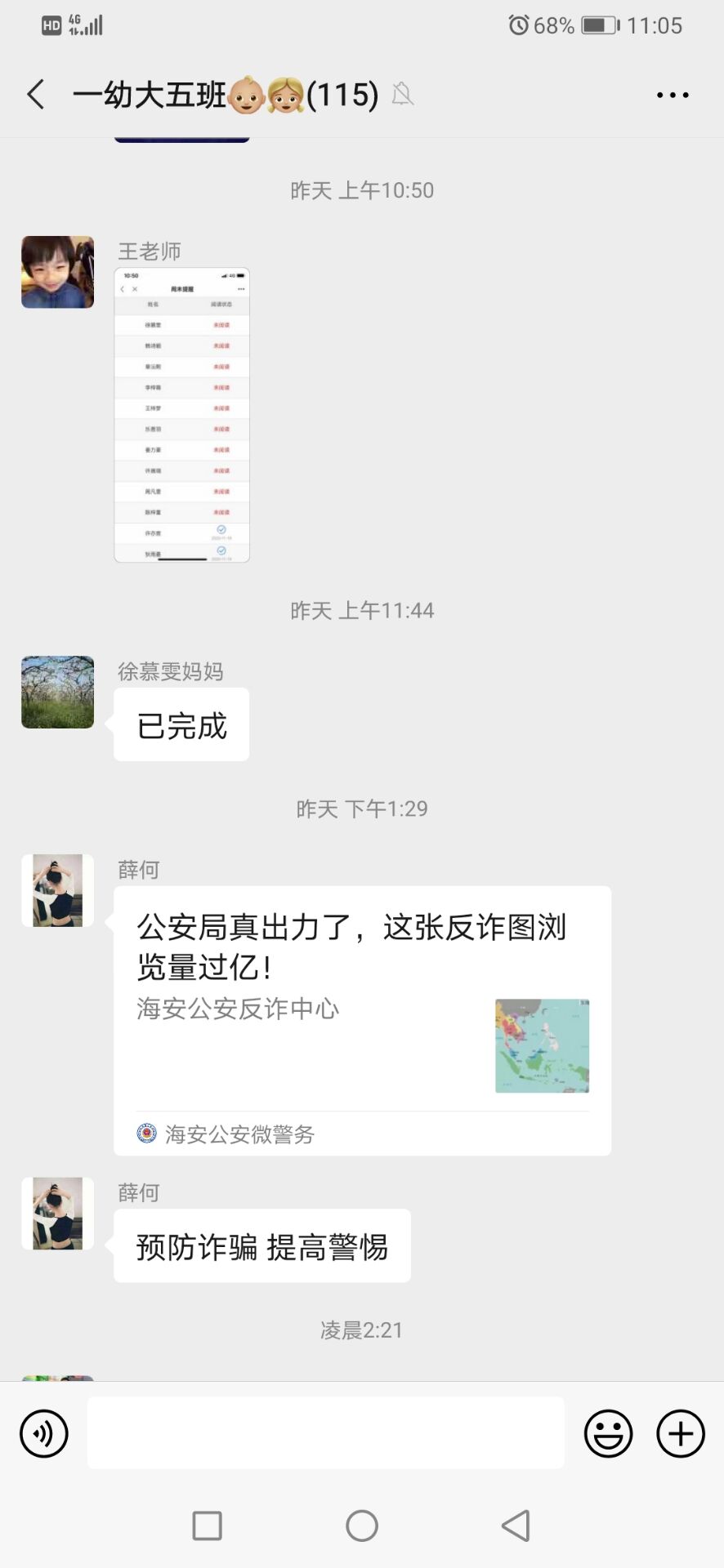The height and width of the screenshot is (1568, 724).
Task: Tap 王老师's profile avatar
Action: tap(57, 272)
